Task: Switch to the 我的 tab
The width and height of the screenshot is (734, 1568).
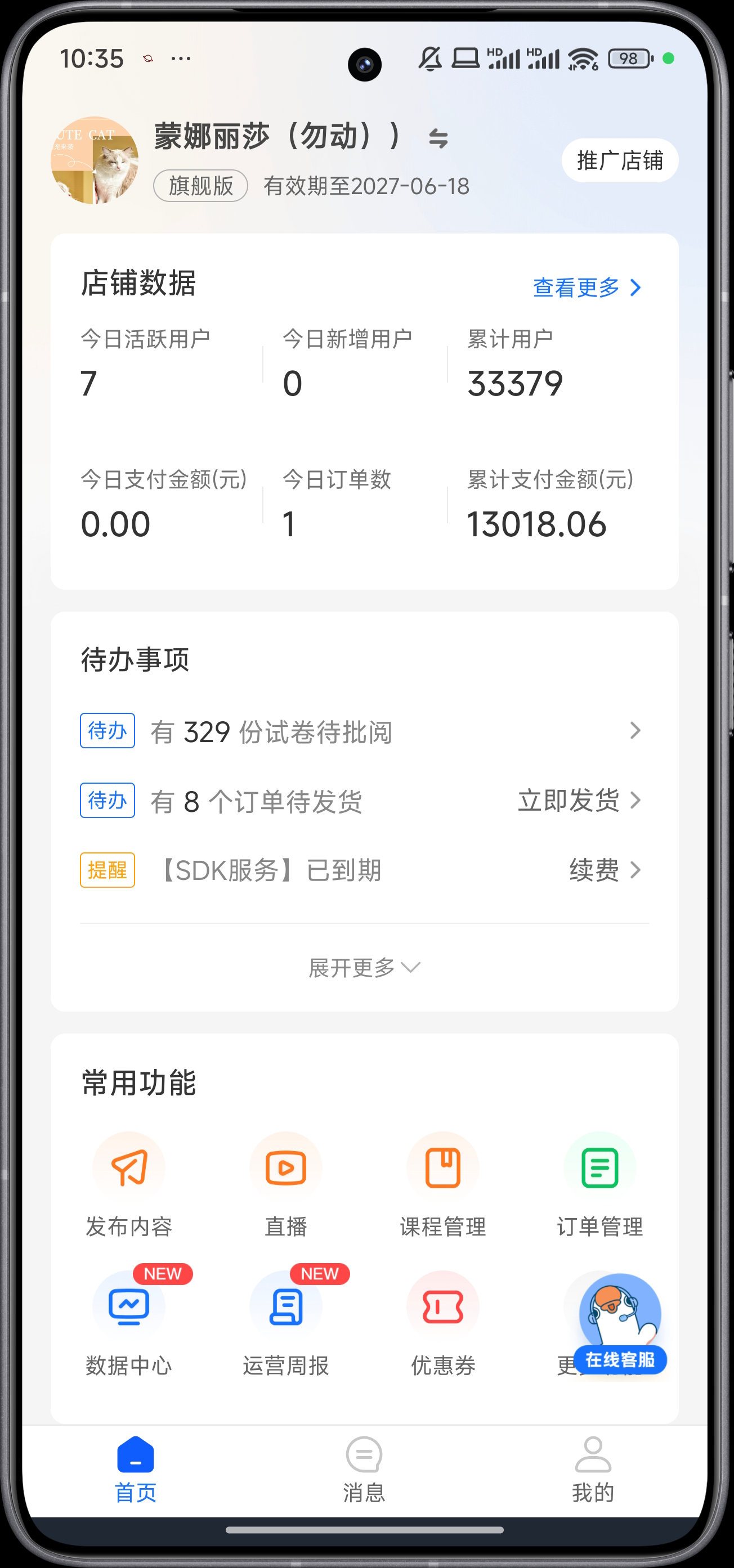Action: pyautogui.click(x=593, y=1469)
